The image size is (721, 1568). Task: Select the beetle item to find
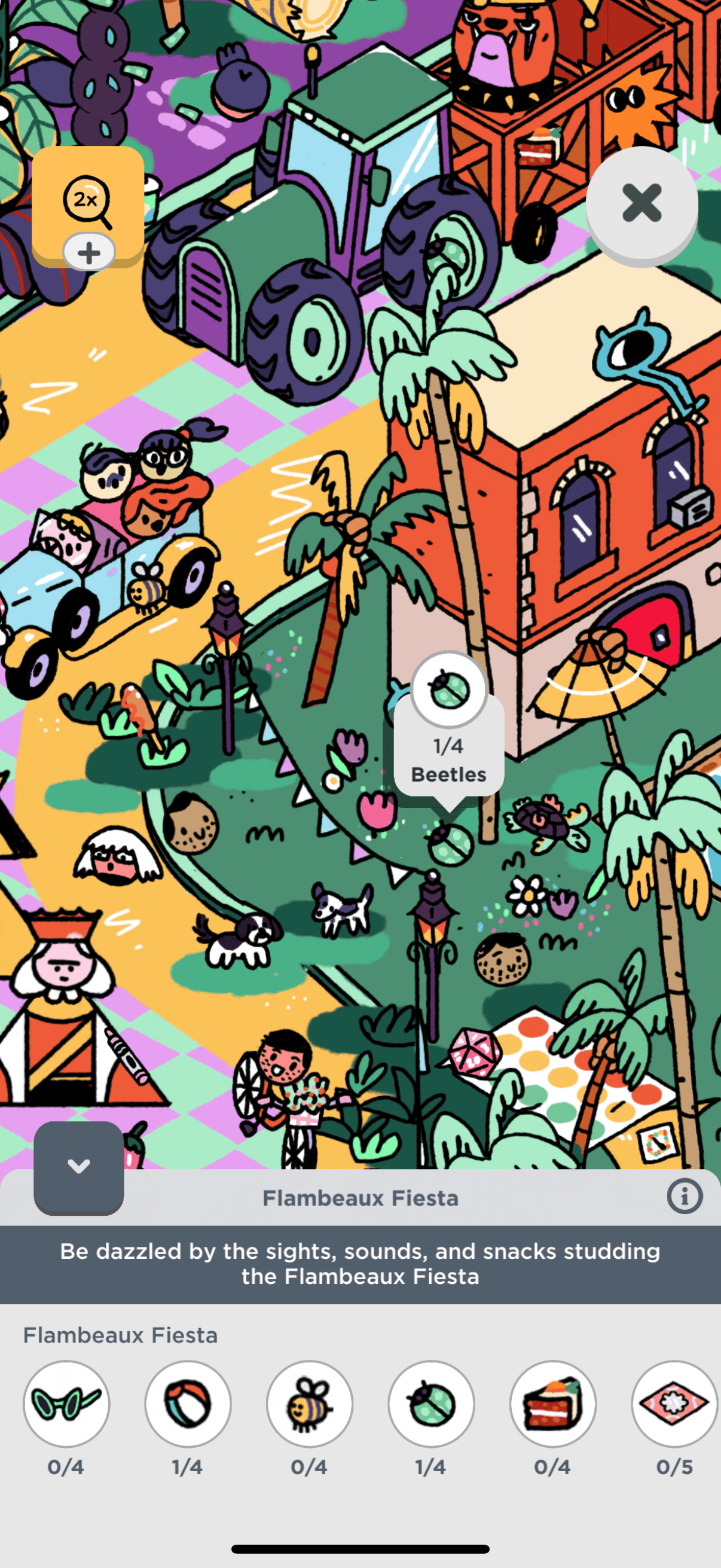coord(432,1403)
